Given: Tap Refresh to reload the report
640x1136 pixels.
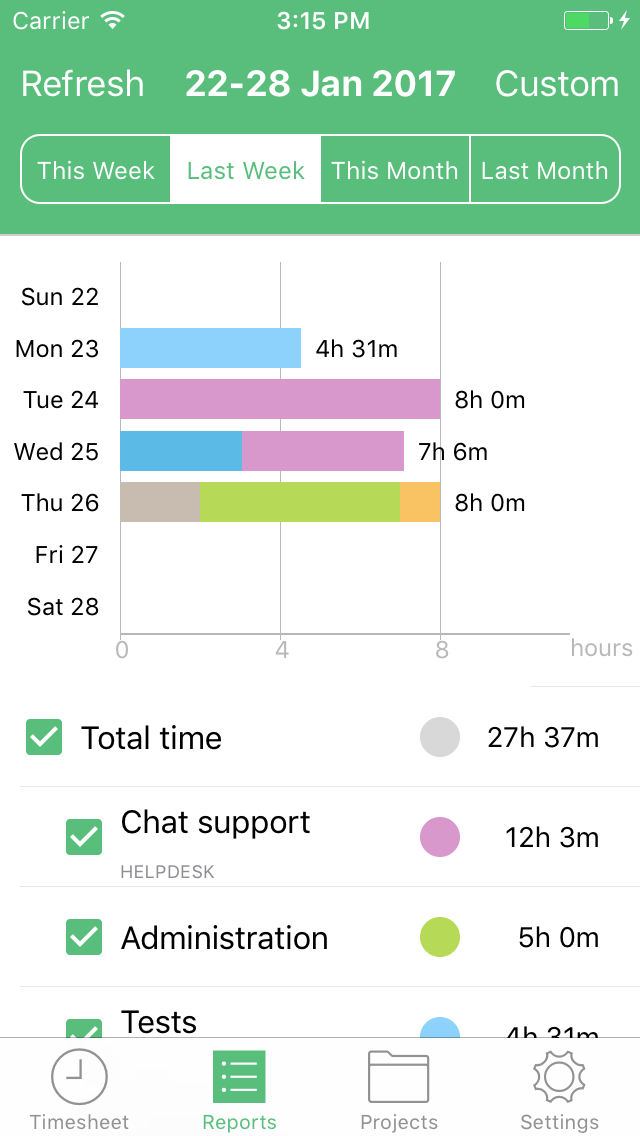Looking at the screenshot, I should (x=82, y=84).
